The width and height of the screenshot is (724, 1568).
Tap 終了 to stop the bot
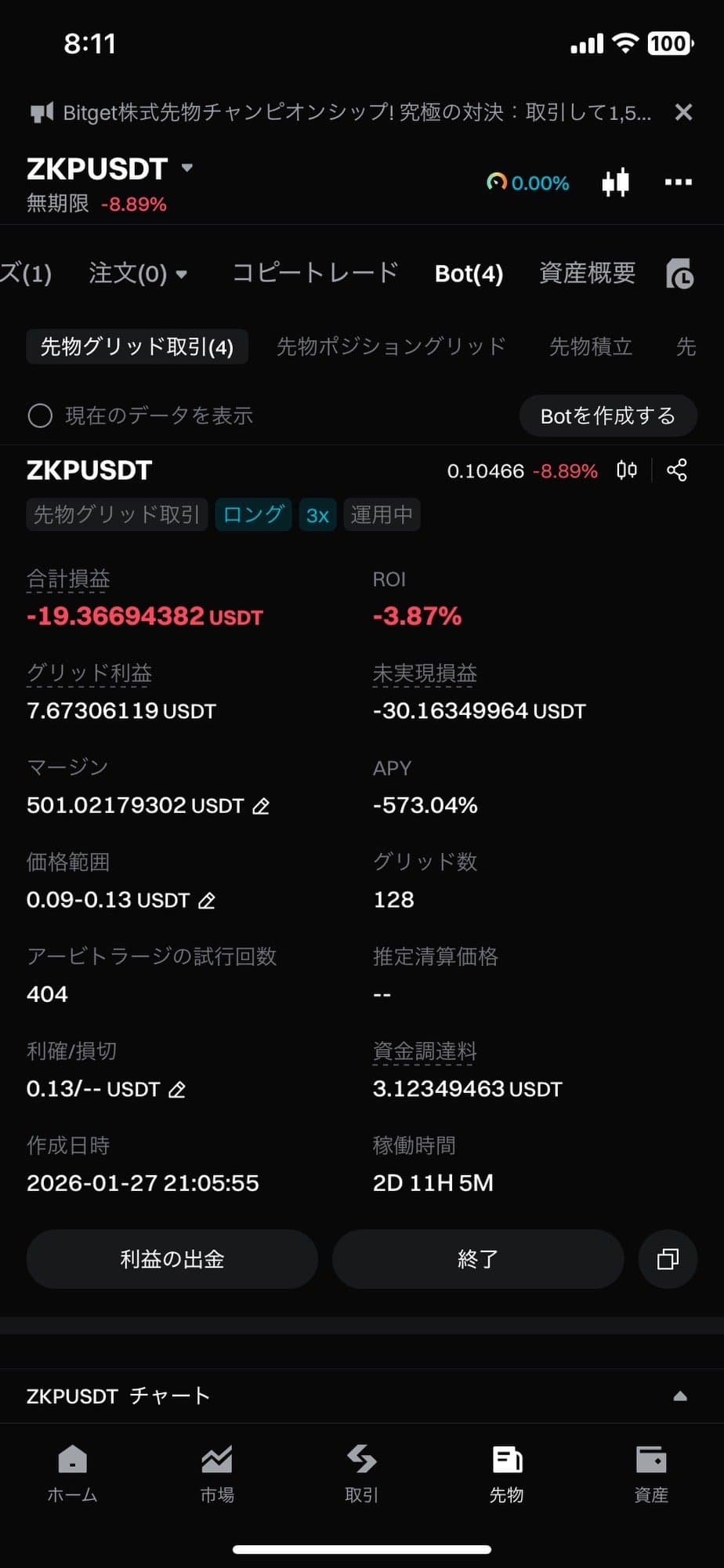coord(477,1259)
